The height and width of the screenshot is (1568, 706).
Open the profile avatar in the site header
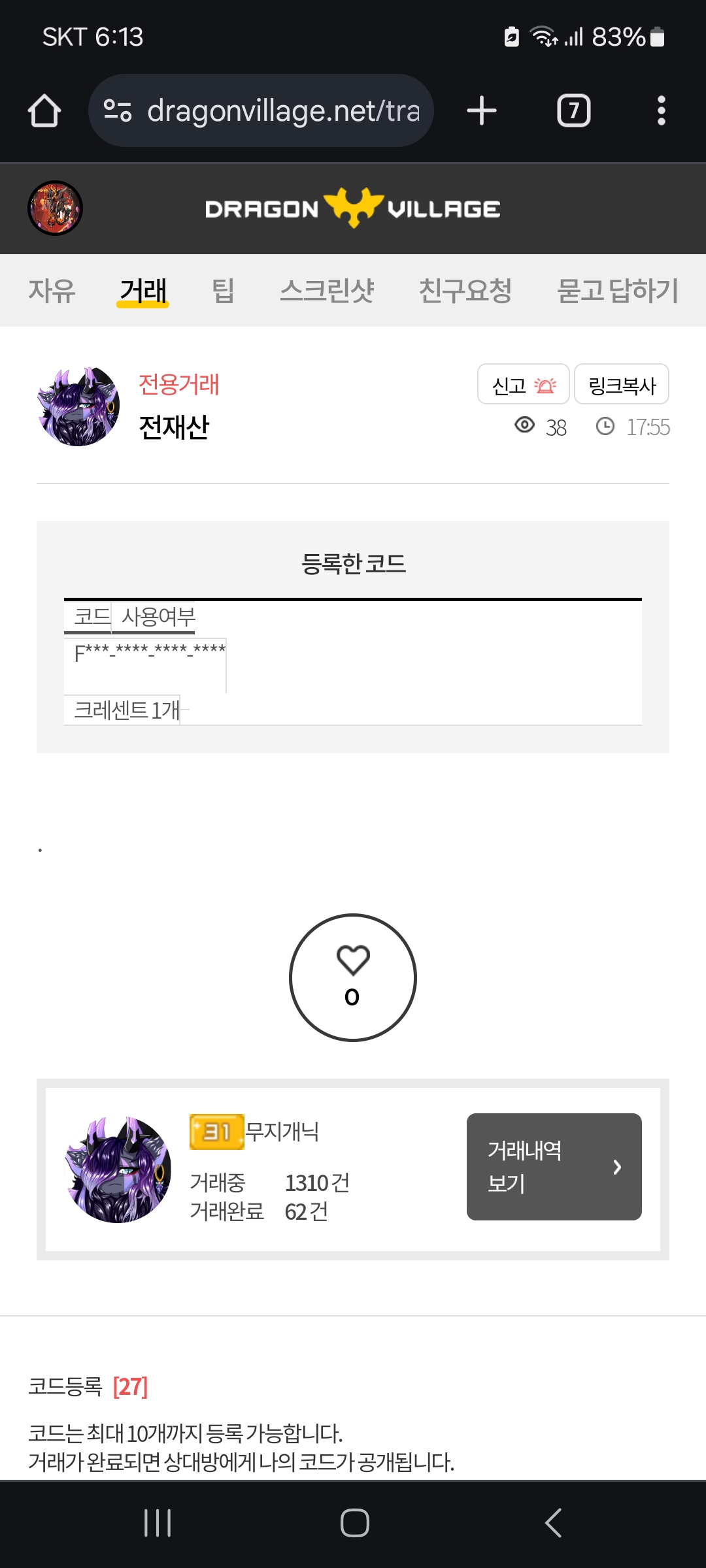(x=55, y=208)
